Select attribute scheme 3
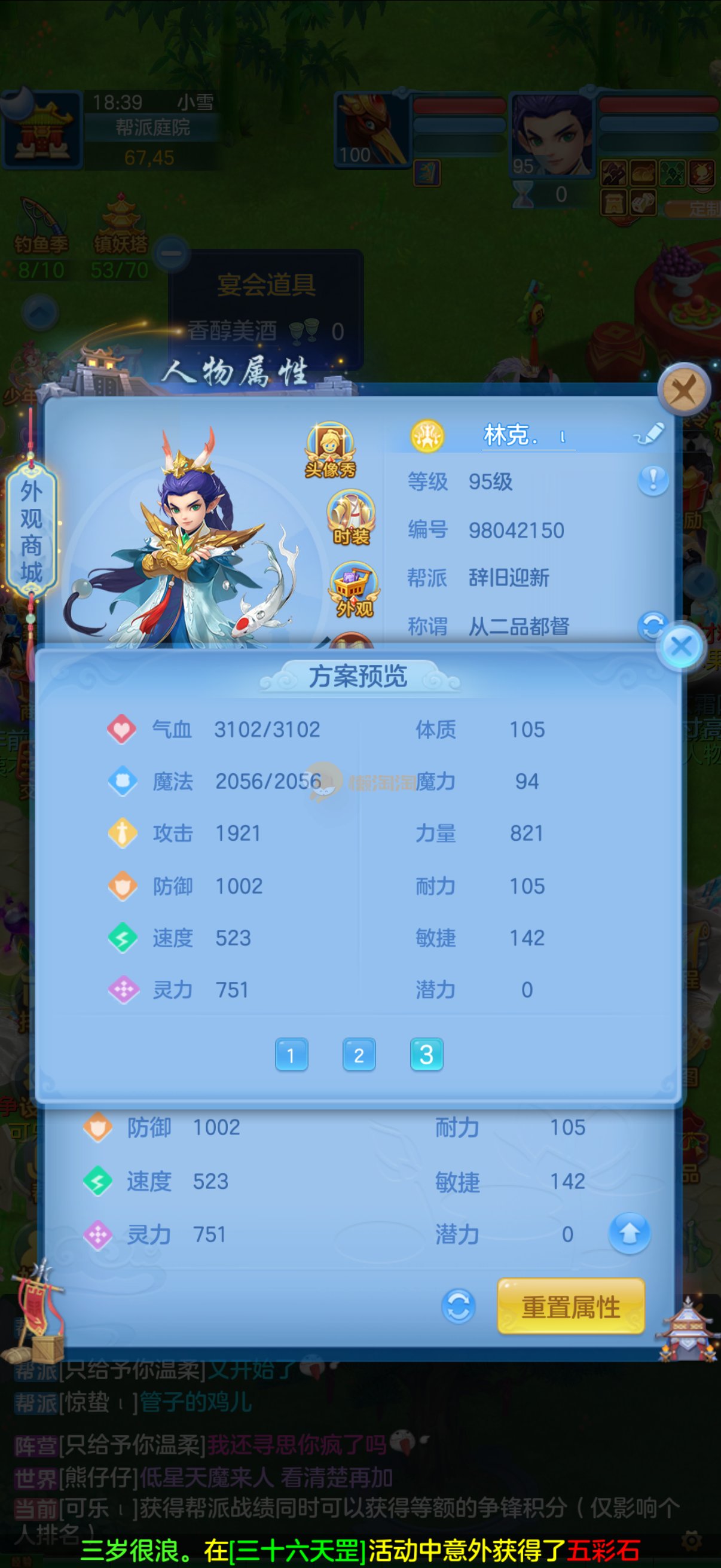The width and height of the screenshot is (721, 1568). [x=426, y=1055]
